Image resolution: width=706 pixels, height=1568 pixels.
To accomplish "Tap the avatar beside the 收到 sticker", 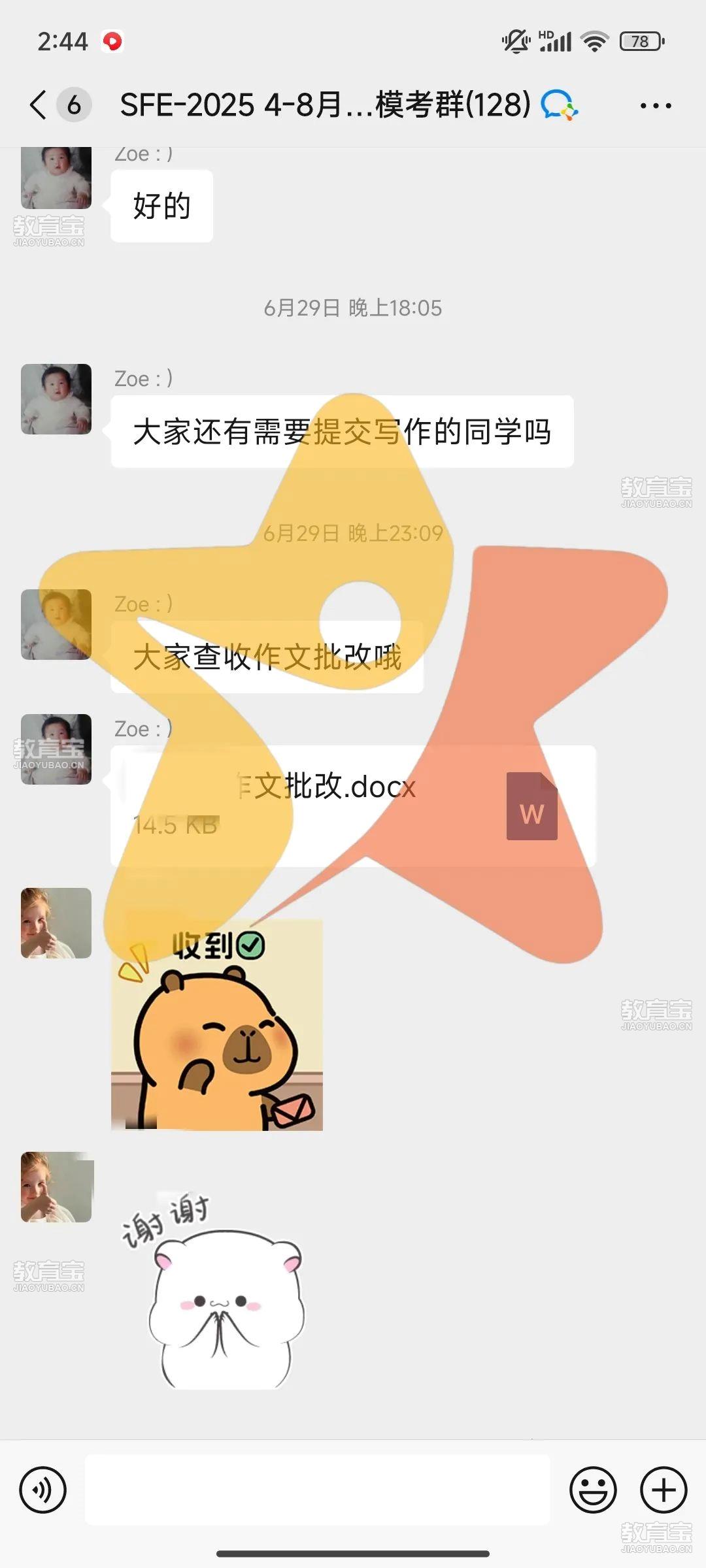I will click(x=56, y=923).
